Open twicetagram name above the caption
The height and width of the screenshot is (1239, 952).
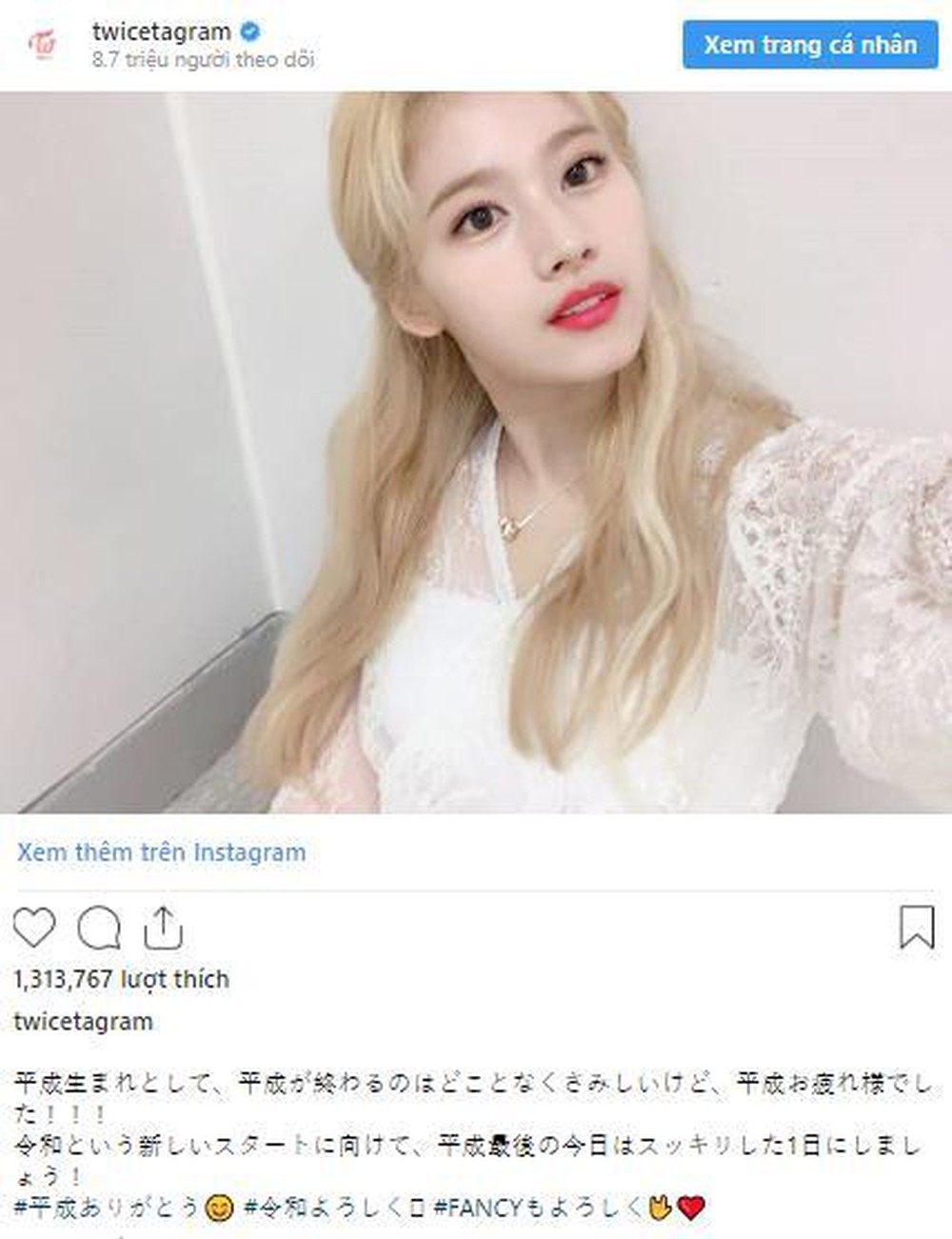(83, 1022)
